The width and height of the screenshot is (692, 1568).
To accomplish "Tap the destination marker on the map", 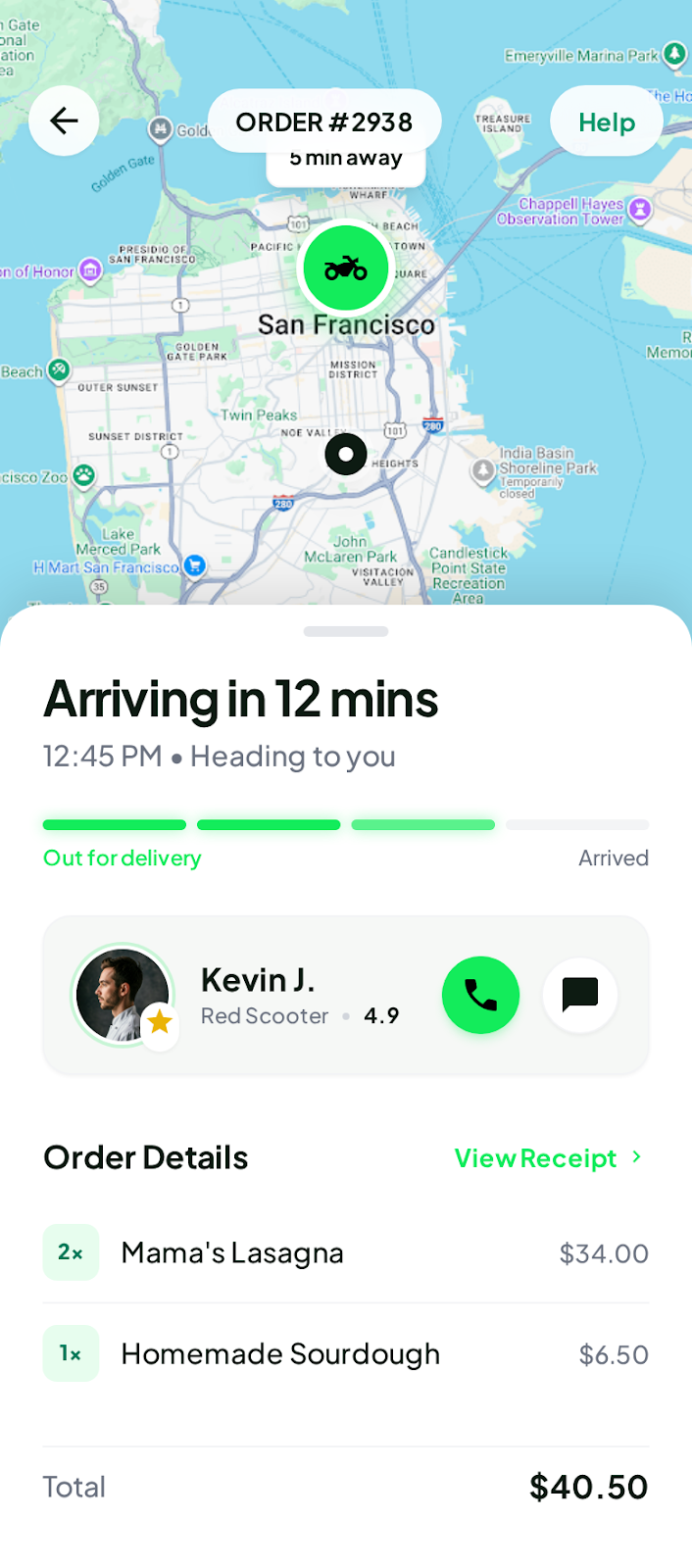I will (x=346, y=454).
